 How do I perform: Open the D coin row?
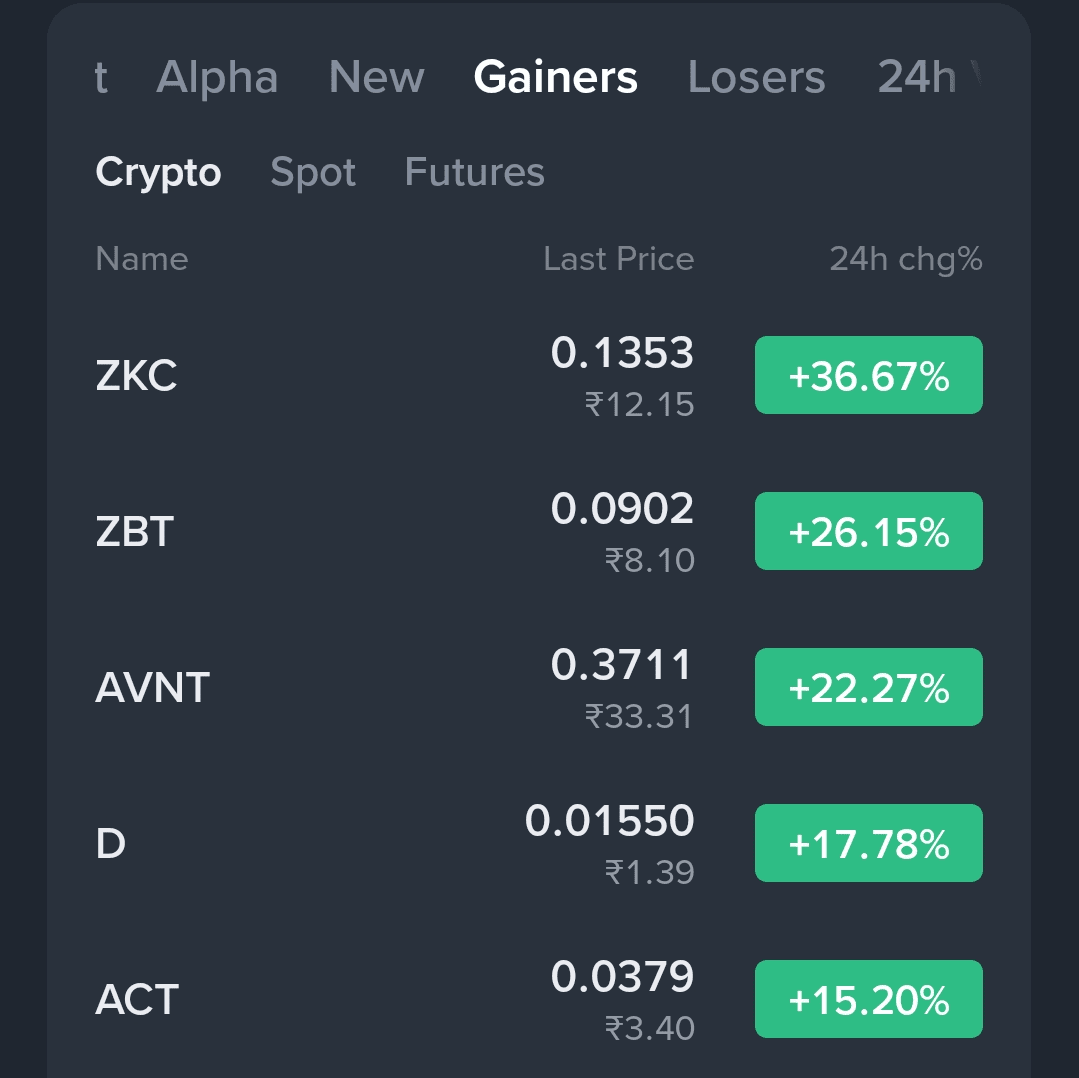111,844
